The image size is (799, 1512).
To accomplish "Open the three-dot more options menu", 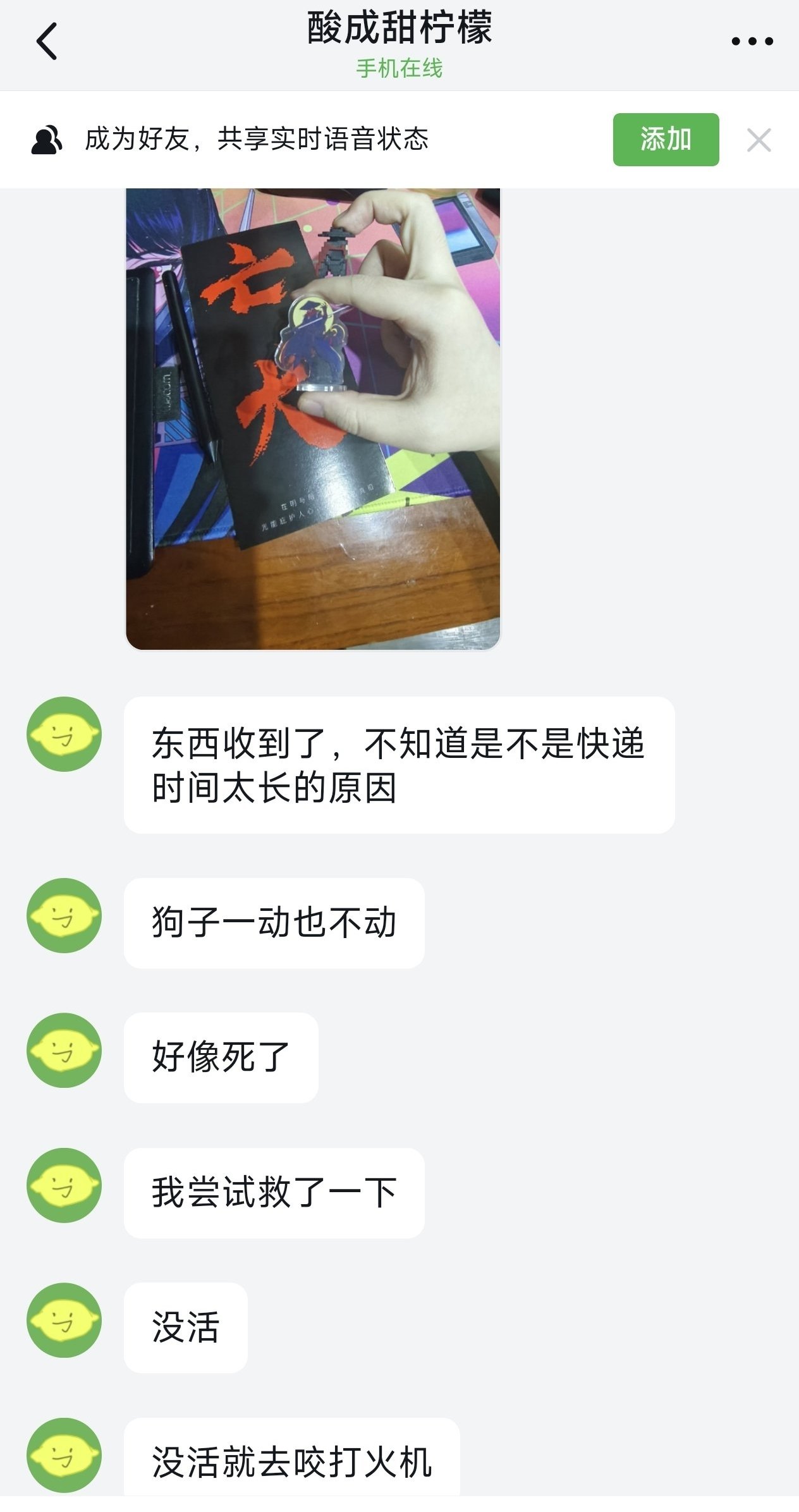I will point(752,42).
